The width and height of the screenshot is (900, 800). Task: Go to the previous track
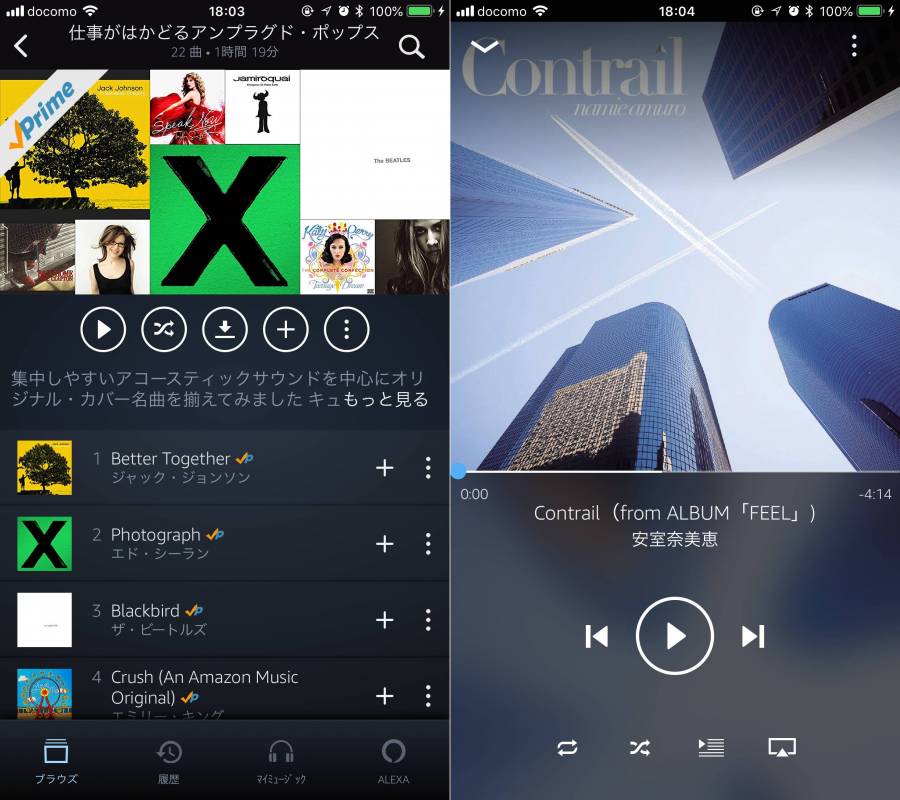(x=597, y=636)
